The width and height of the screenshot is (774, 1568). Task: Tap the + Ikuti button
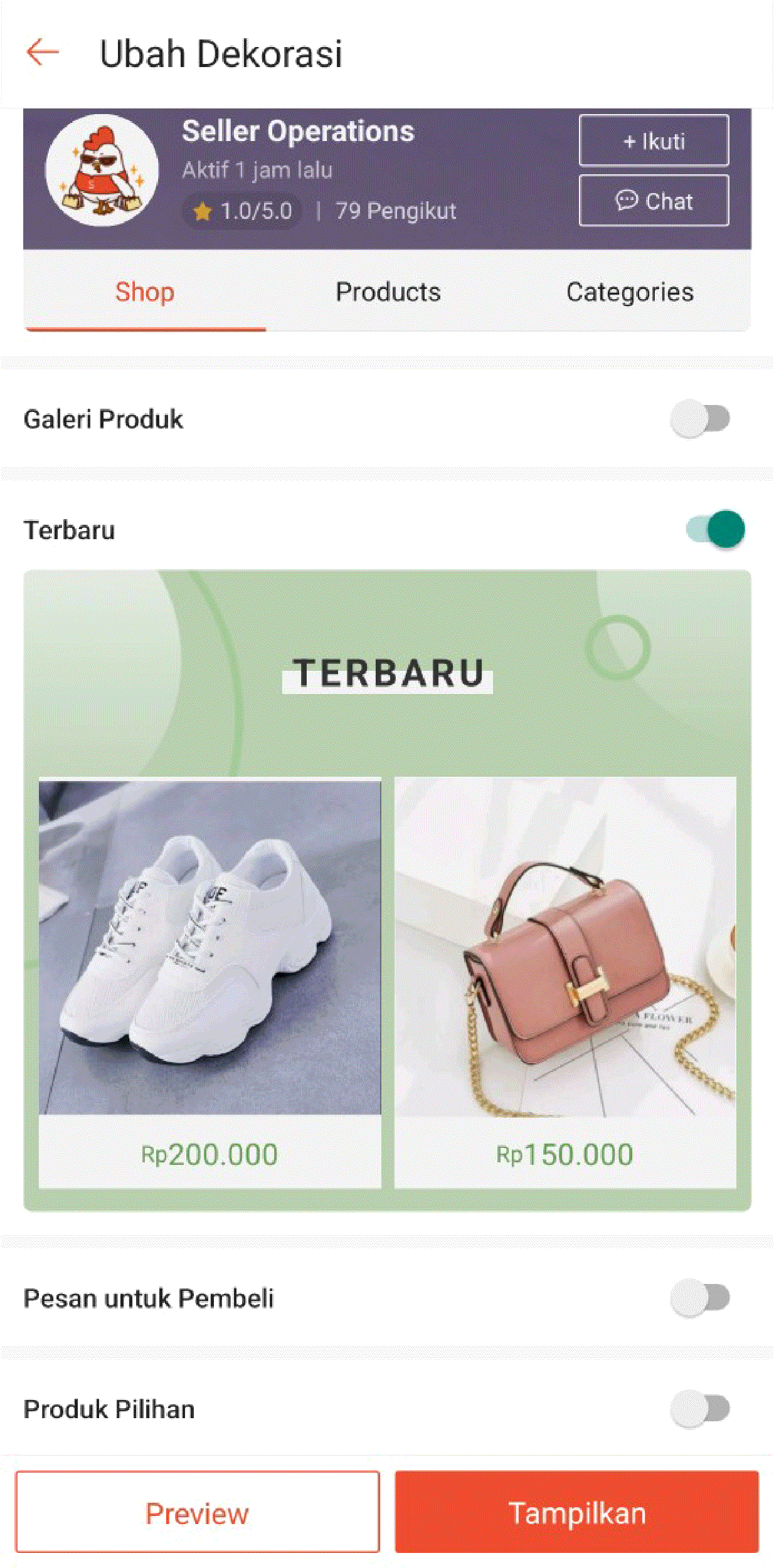tap(653, 140)
